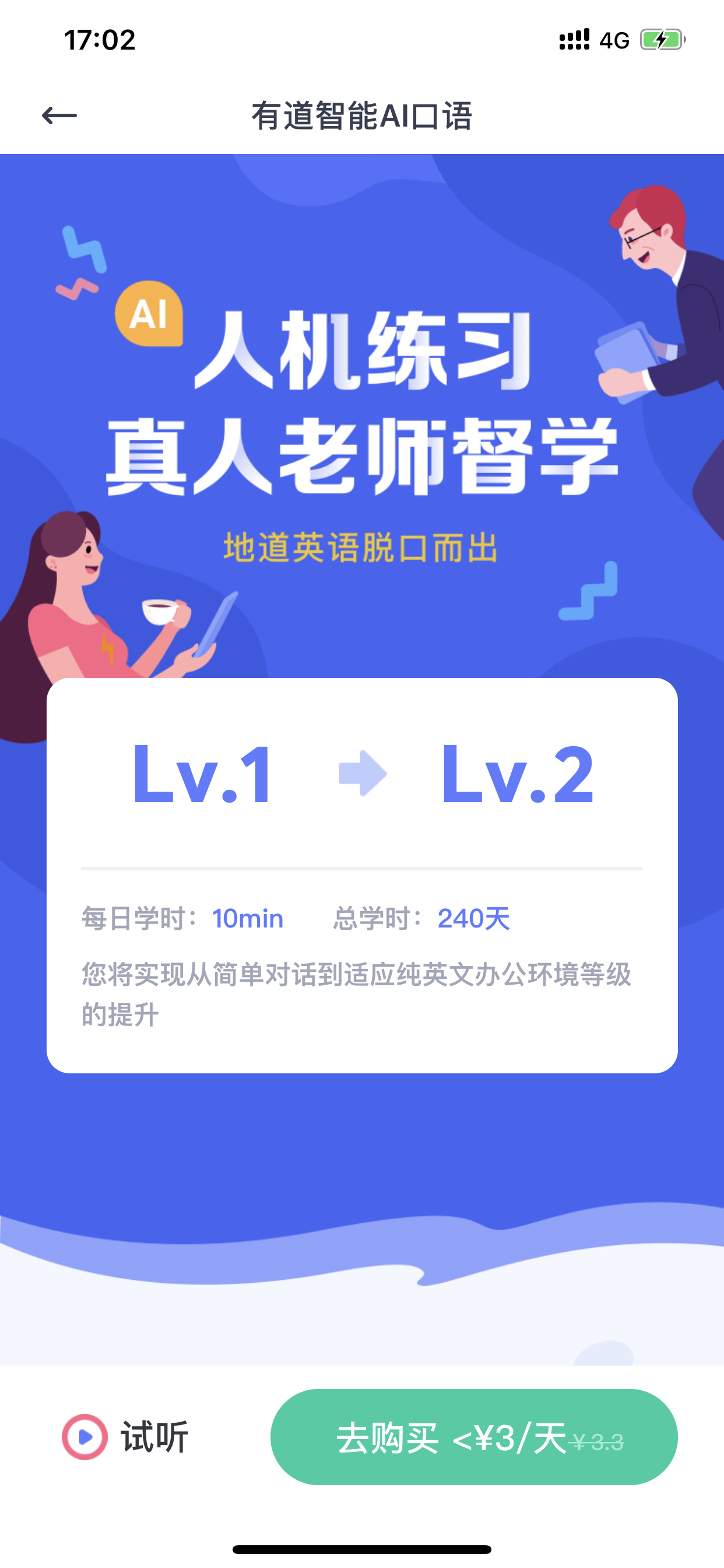Tap 试听 to preview the course
724x1568 pixels.
coord(125,1437)
